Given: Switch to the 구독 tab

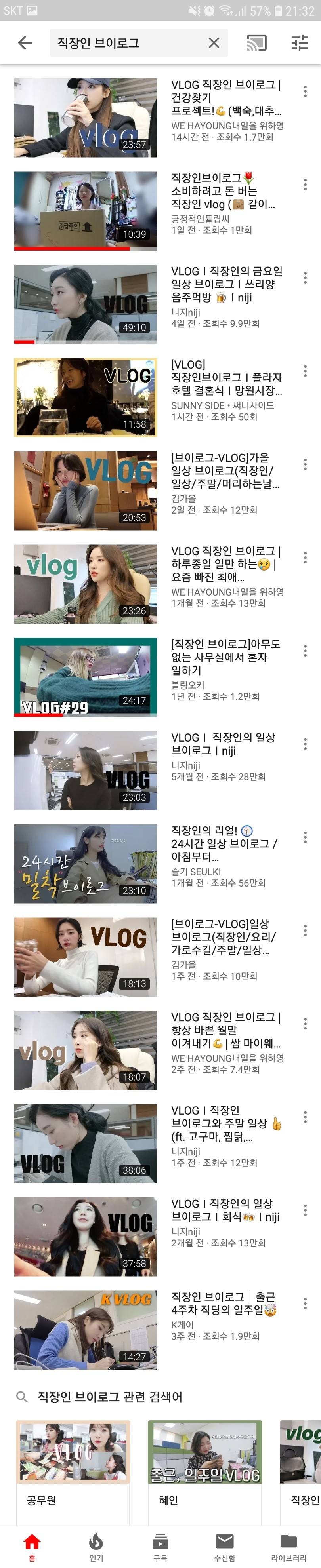Looking at the screenshot, I should point(160,1547).
